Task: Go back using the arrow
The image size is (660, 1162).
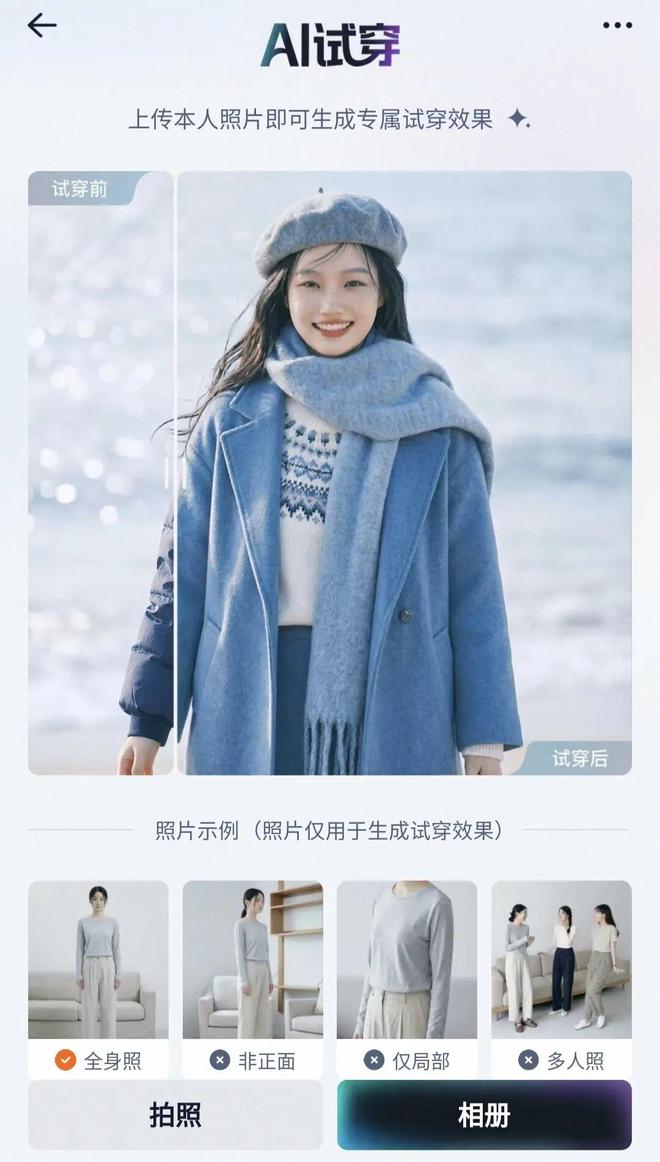Action: tap(41, 25)
